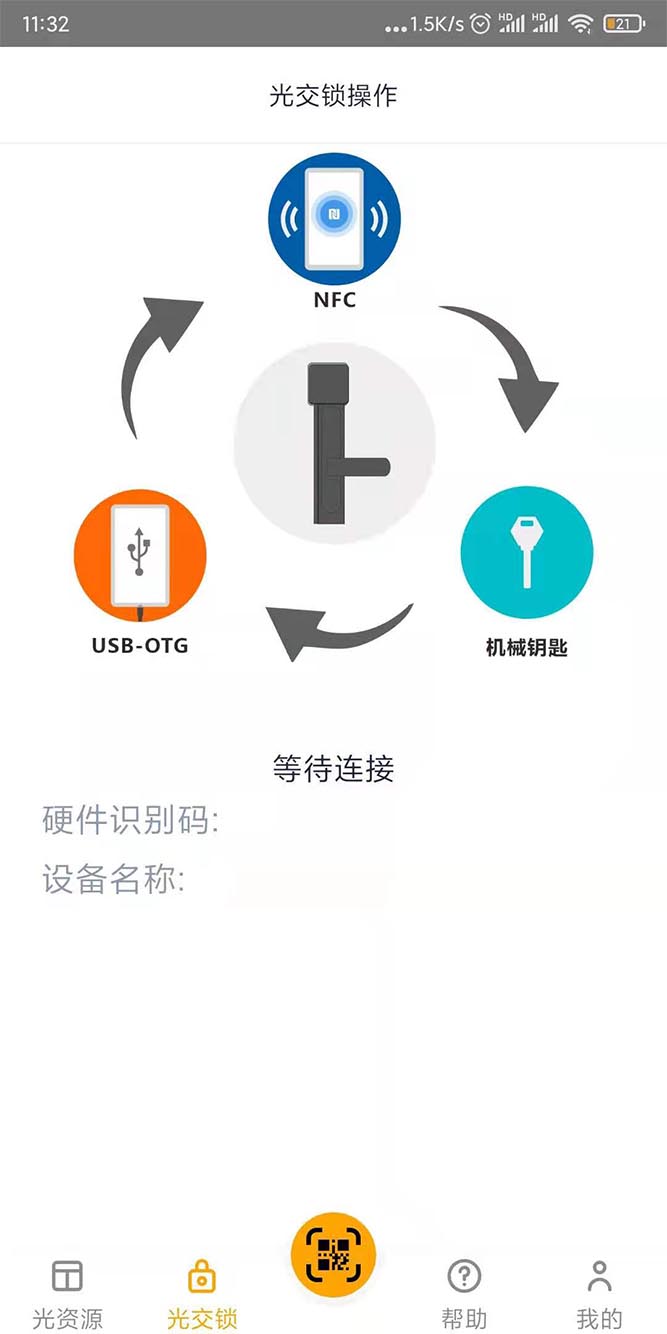Switch to the 光资源 tab

coord(67,1293)
